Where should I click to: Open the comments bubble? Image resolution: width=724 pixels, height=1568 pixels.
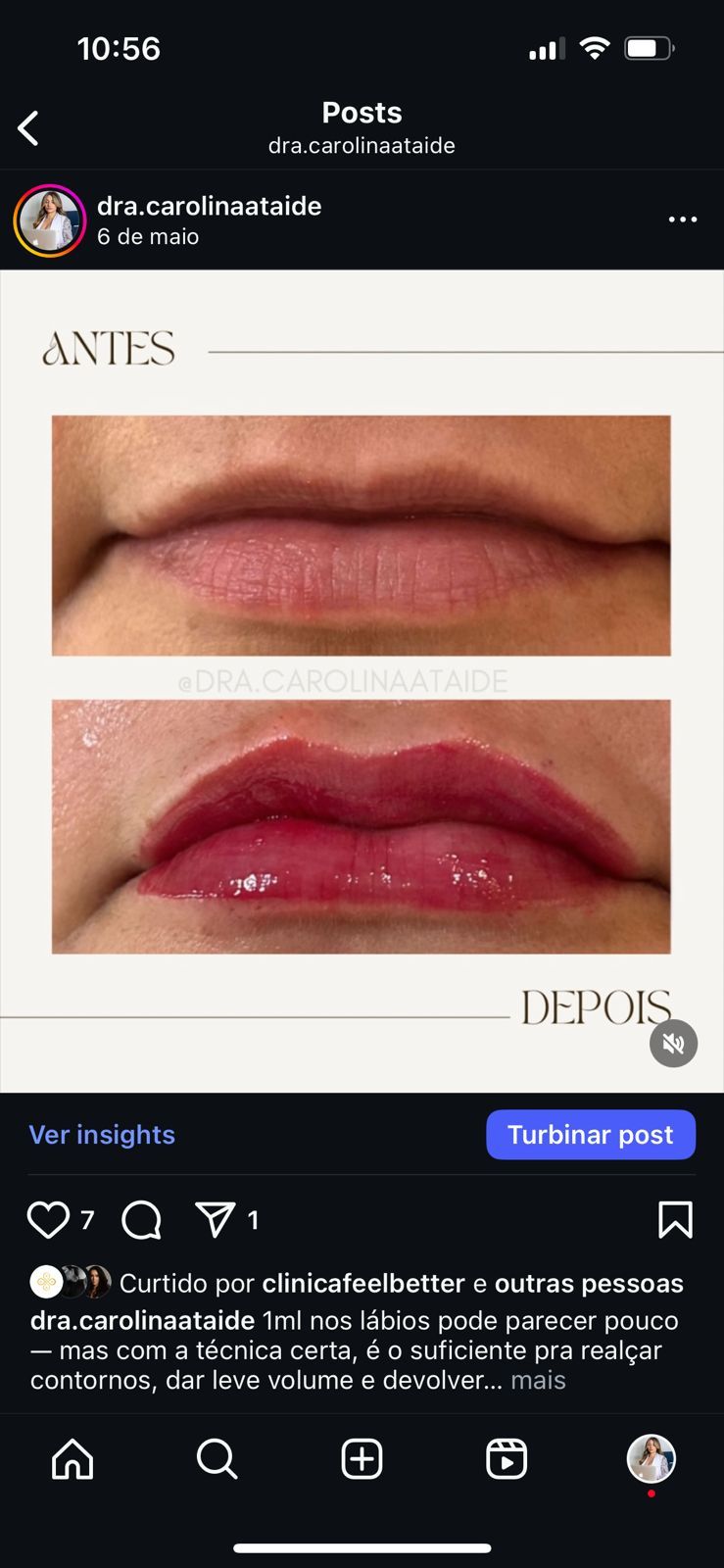tap(141, 1220)
